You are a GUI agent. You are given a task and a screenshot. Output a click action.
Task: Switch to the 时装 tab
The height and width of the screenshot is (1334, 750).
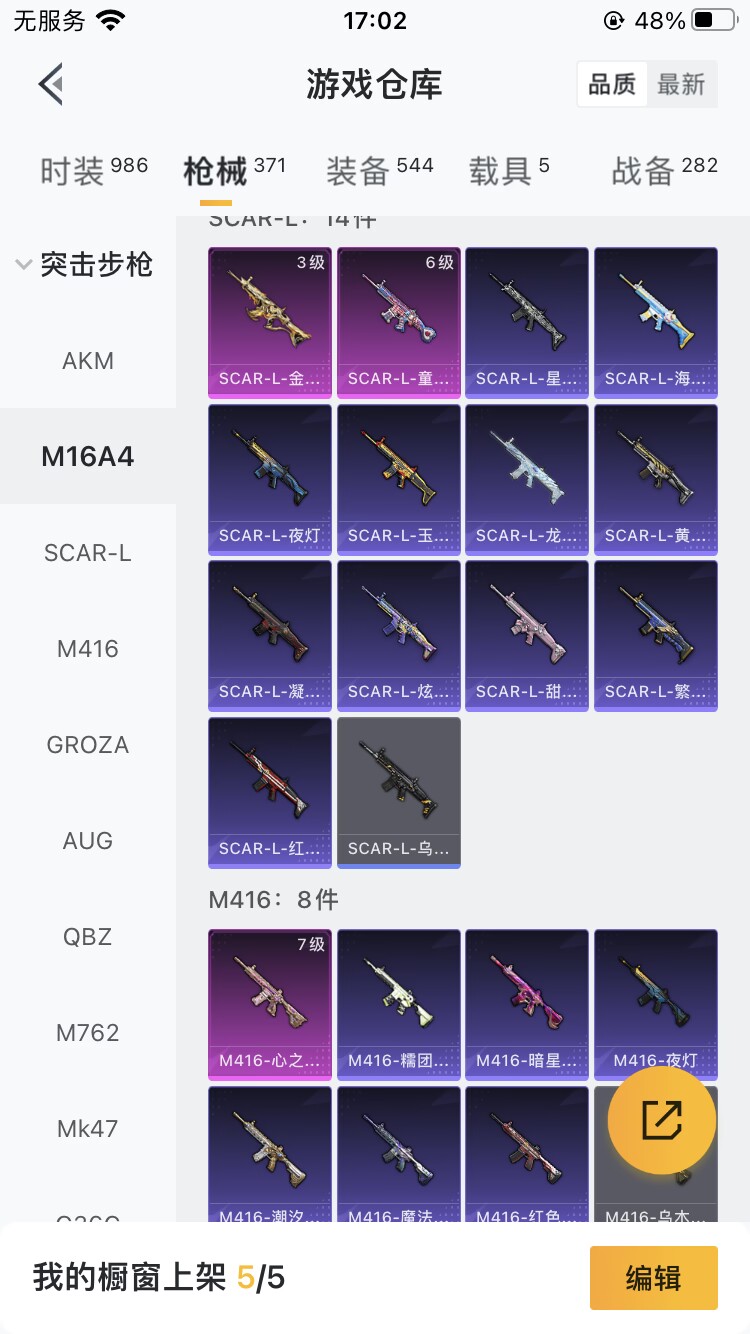point(94,170)
